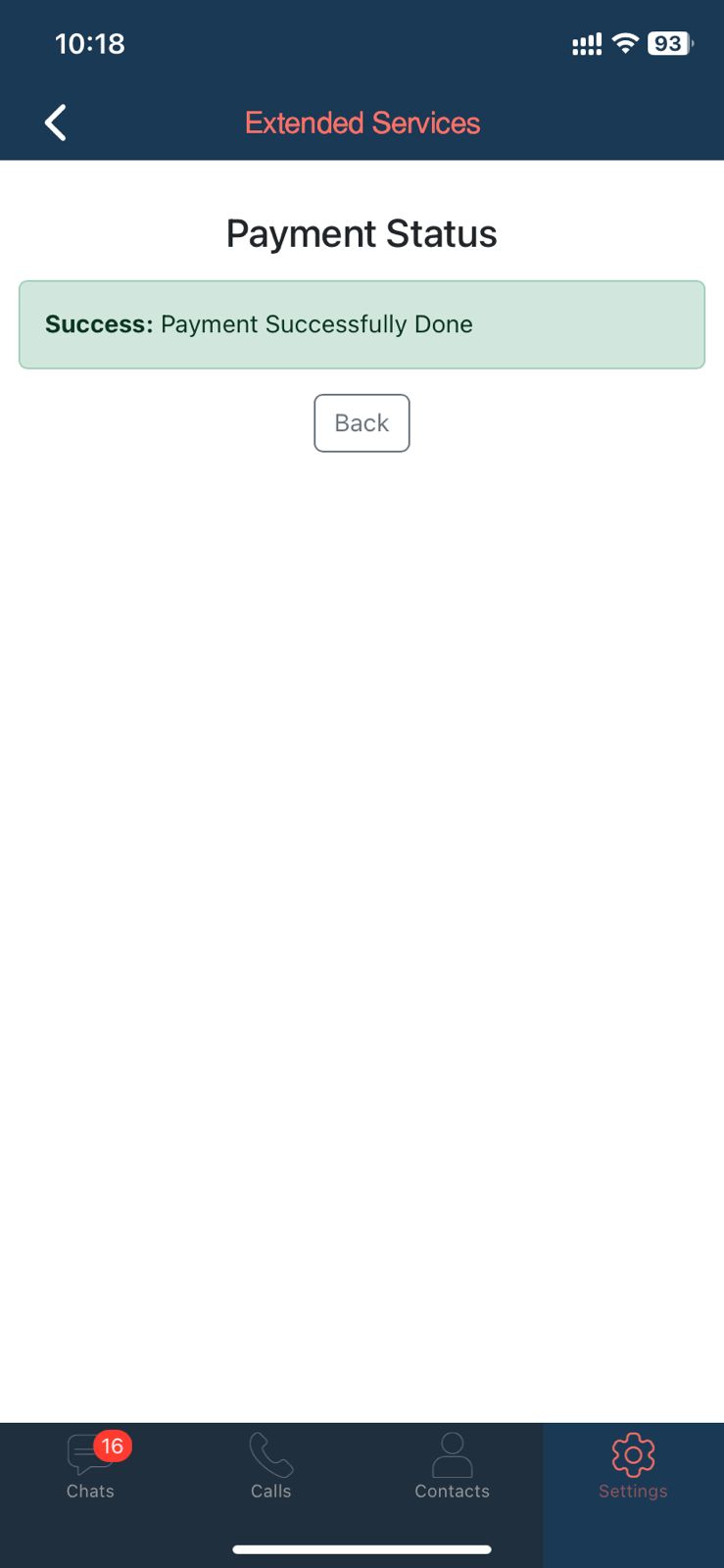Image resolution: width=724 pixels, height=1568 pixels.
Task: Select the Settings tab
Action: click(633, 1466)
